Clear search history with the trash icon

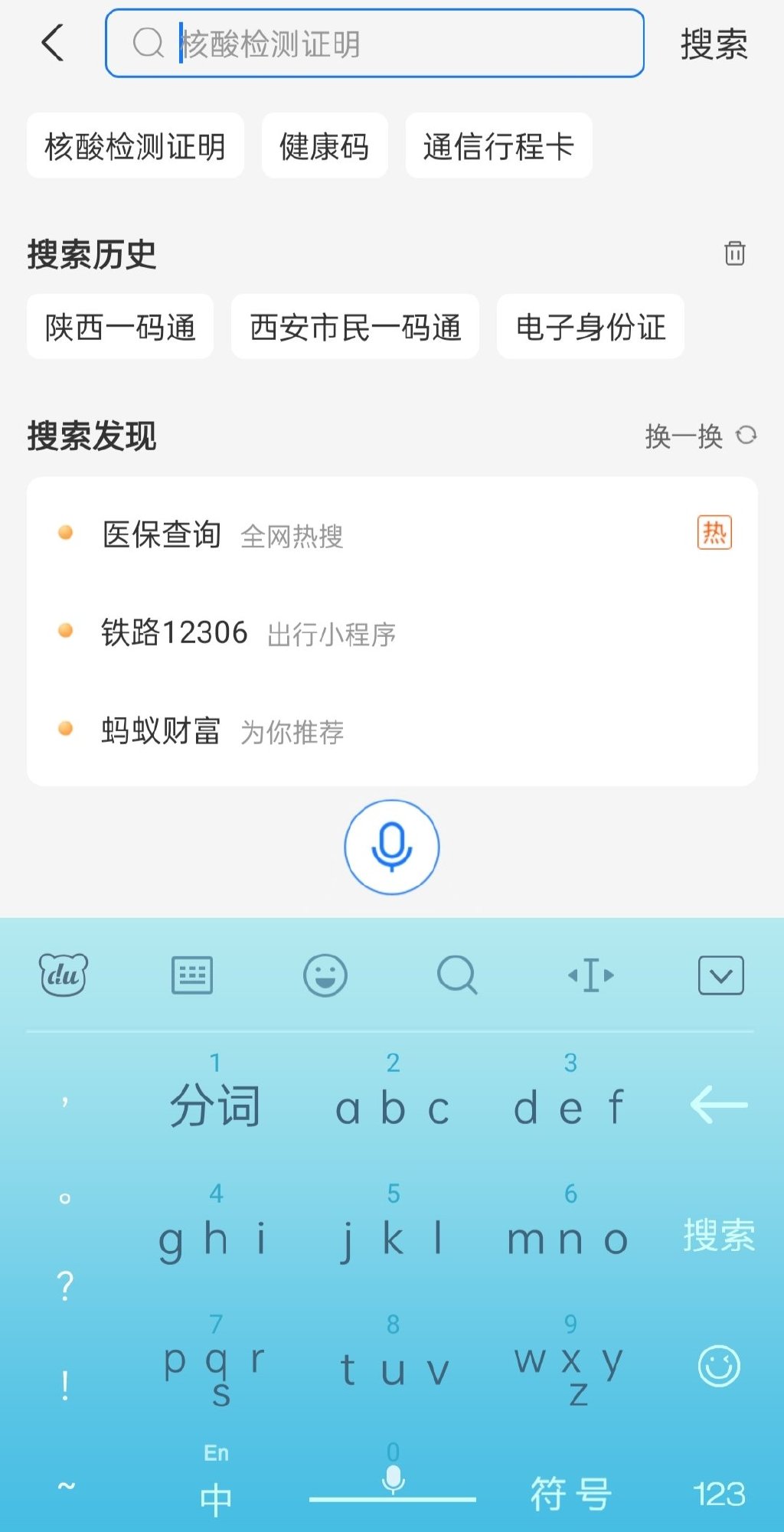tap(734, 253)
